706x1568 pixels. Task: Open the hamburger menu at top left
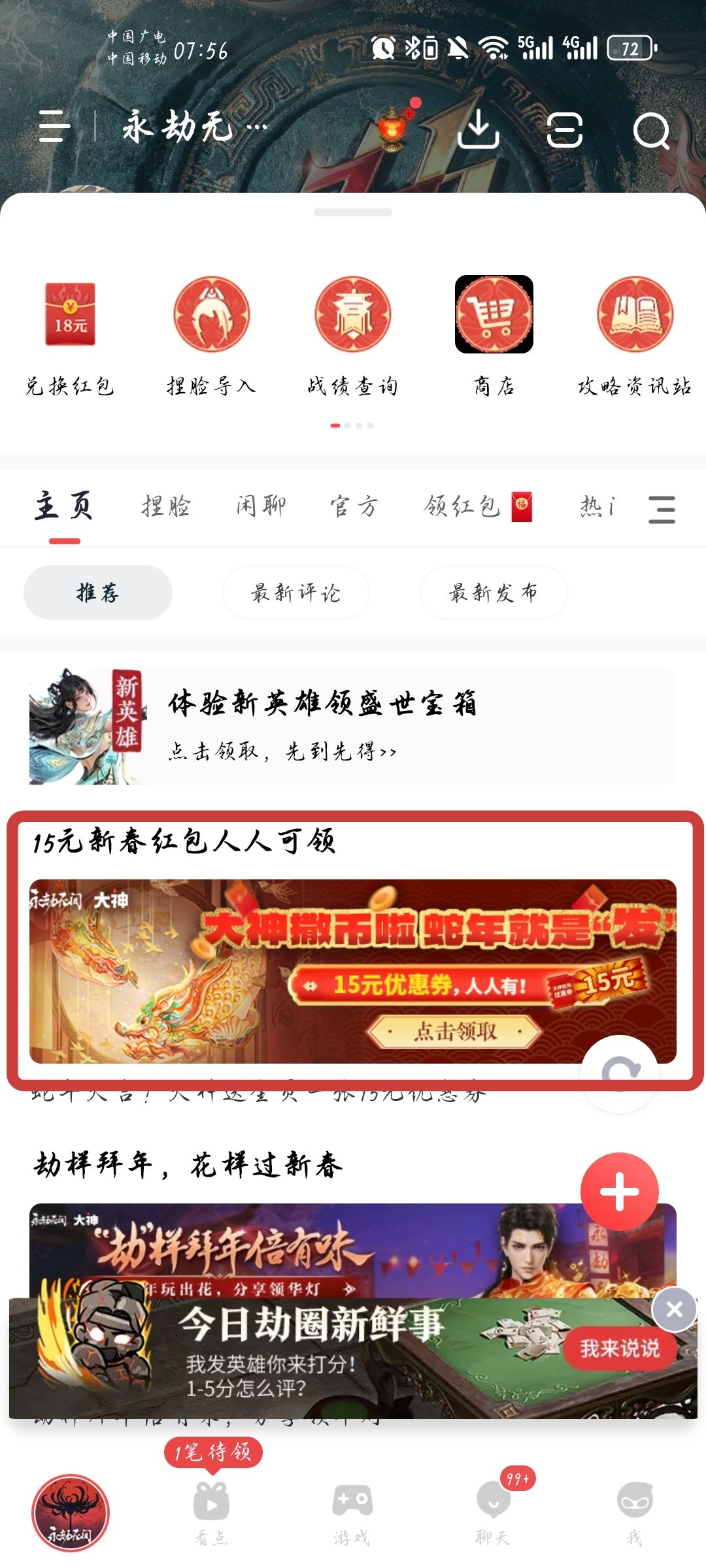(x=55, y=126)
